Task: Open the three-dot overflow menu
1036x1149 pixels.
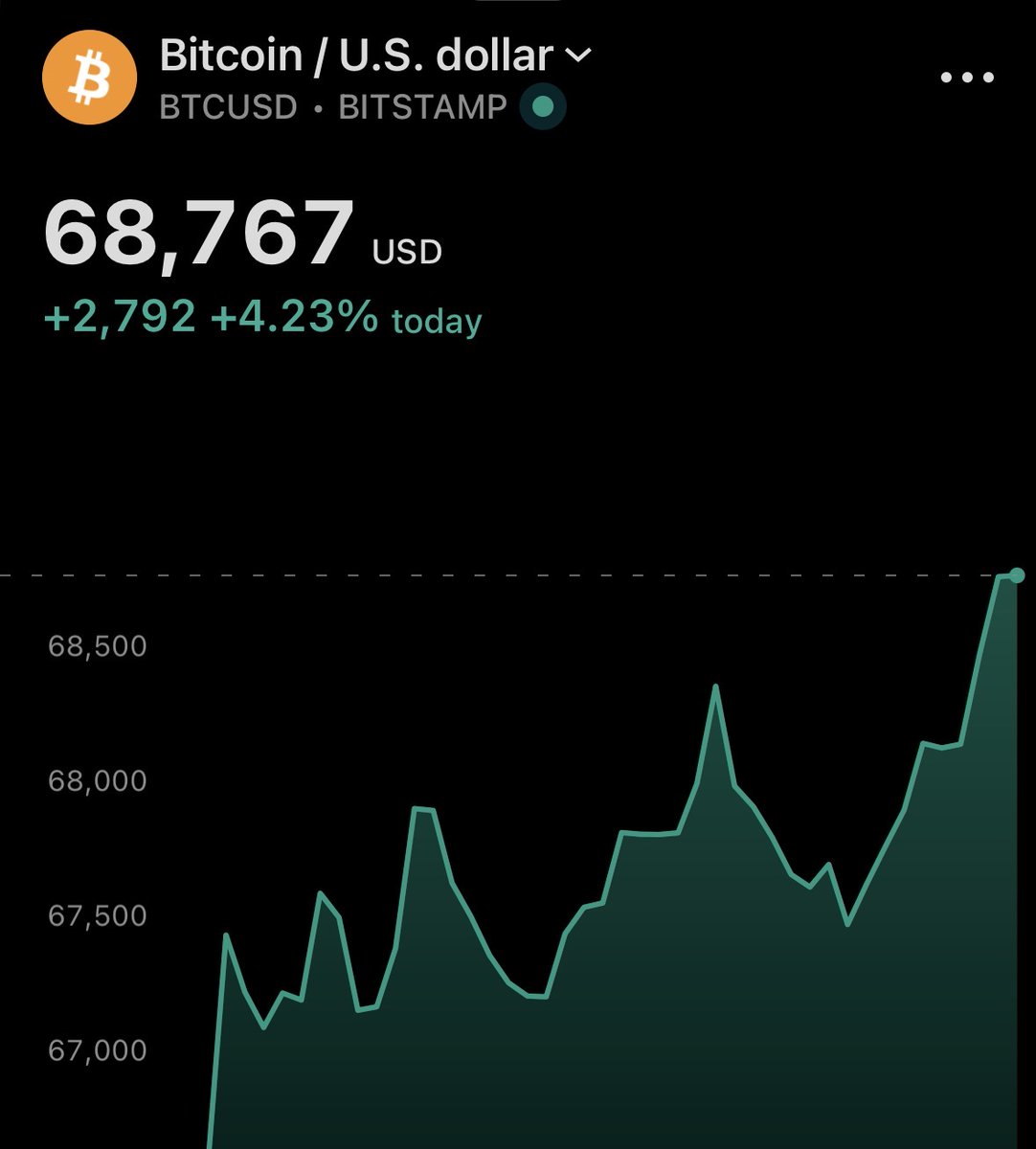Action: click(967, 78)
